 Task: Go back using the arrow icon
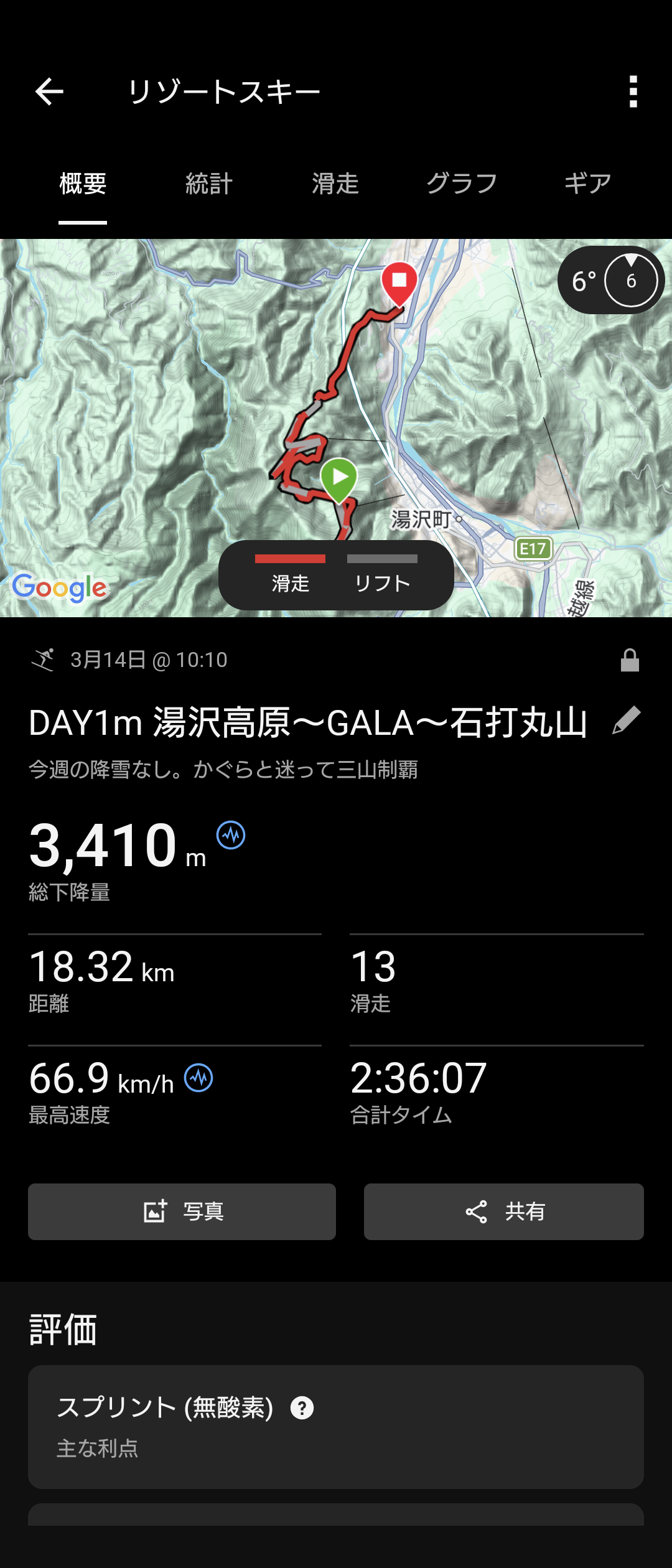[49, 92]
